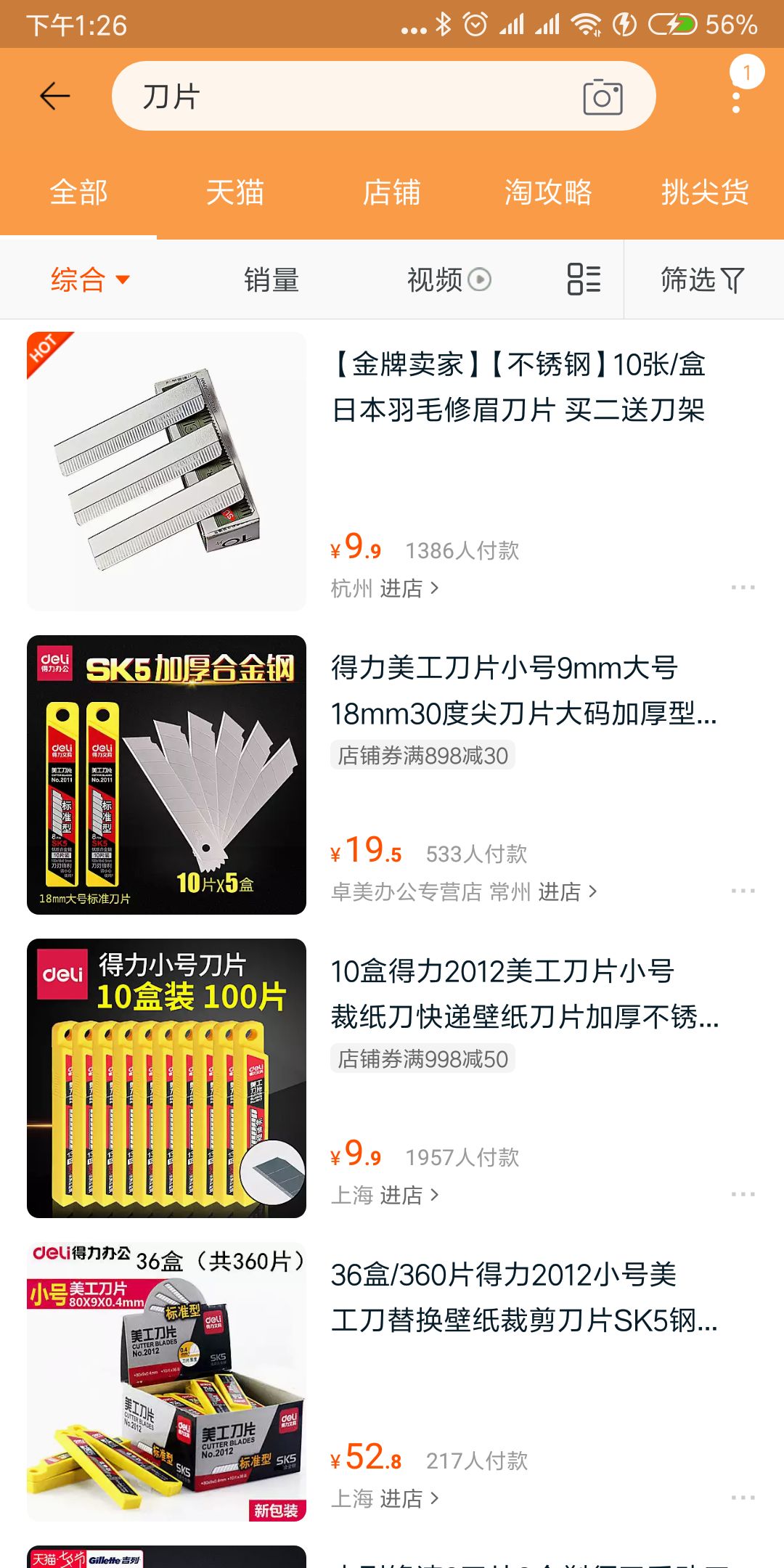Tap the battery indicator in the status bar

(x=672, y=23)
